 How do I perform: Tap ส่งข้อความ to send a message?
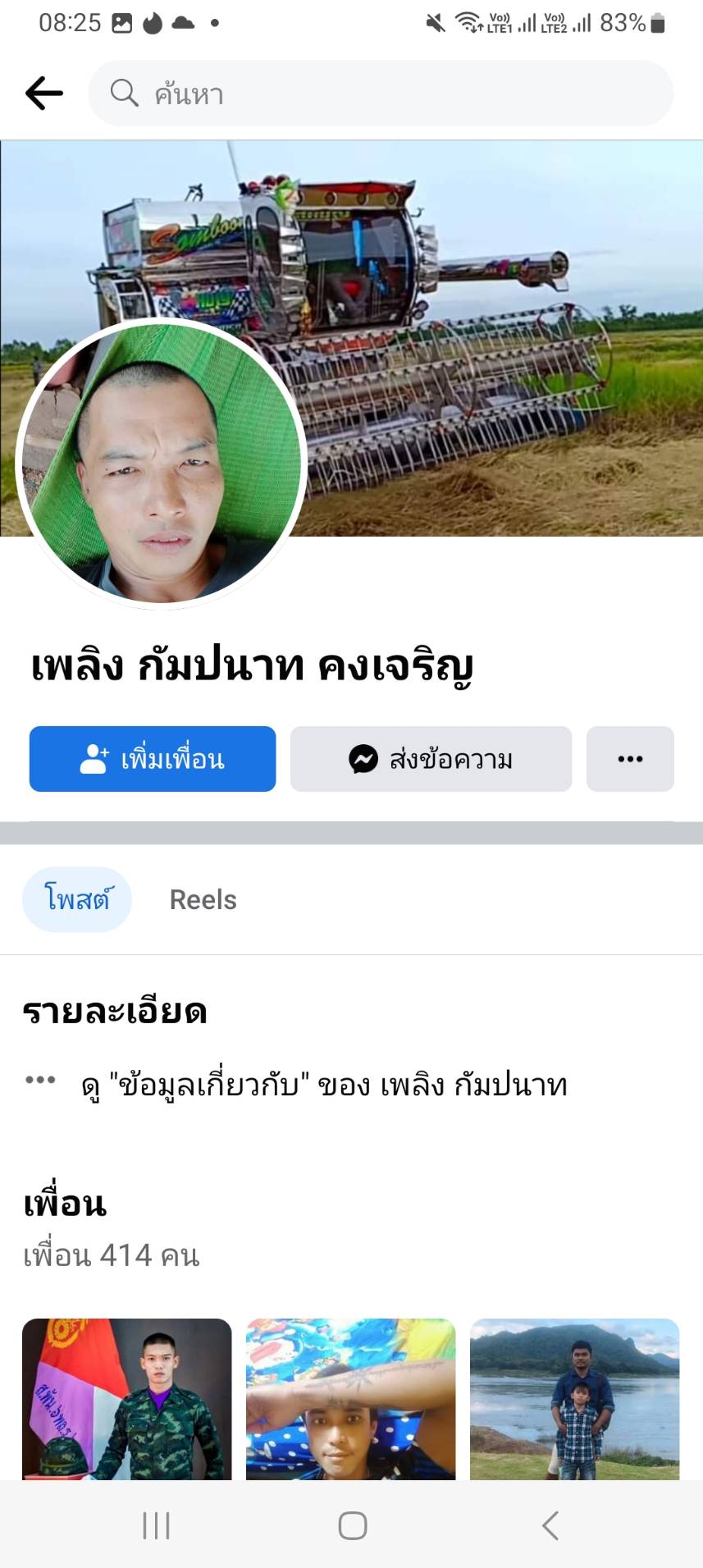(431, 759)
